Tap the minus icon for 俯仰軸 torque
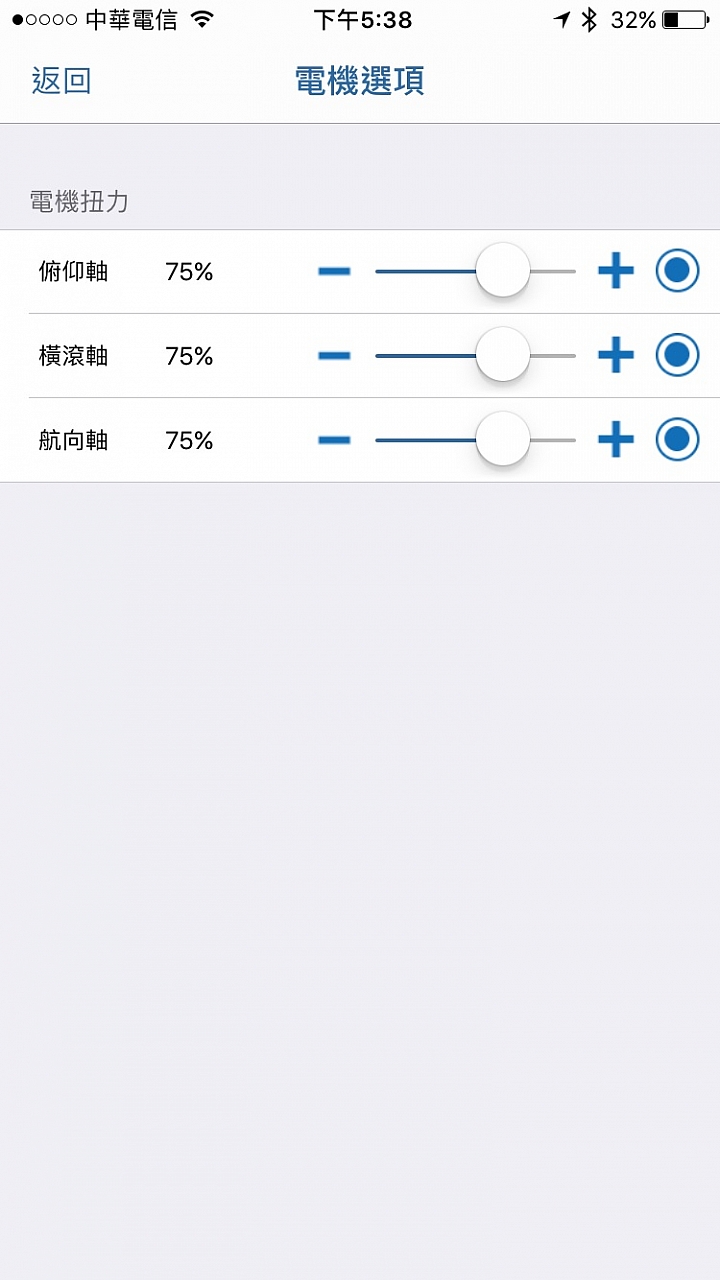 (x=333, y=270)
